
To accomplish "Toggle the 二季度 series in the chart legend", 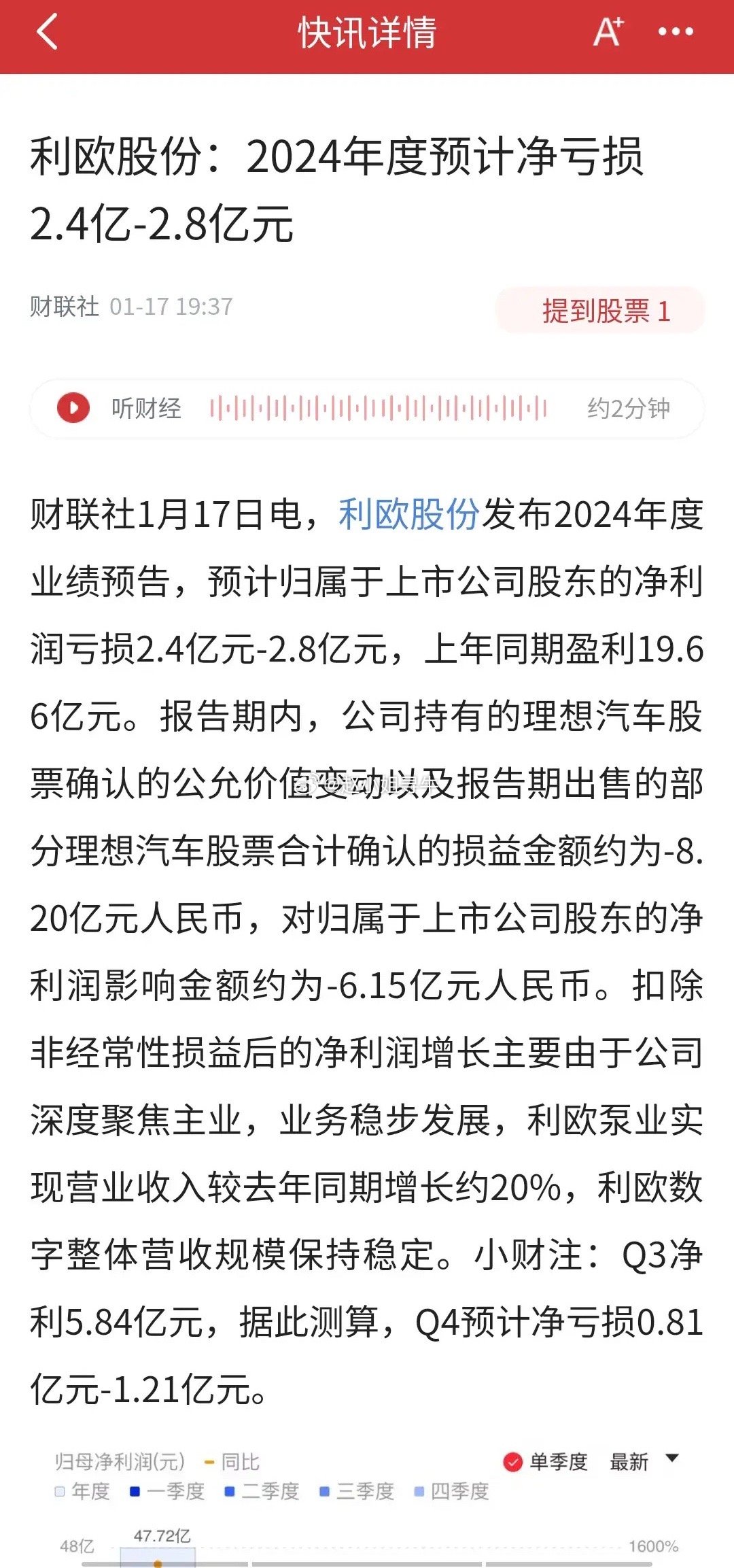I will click(x=262, y=1491).
